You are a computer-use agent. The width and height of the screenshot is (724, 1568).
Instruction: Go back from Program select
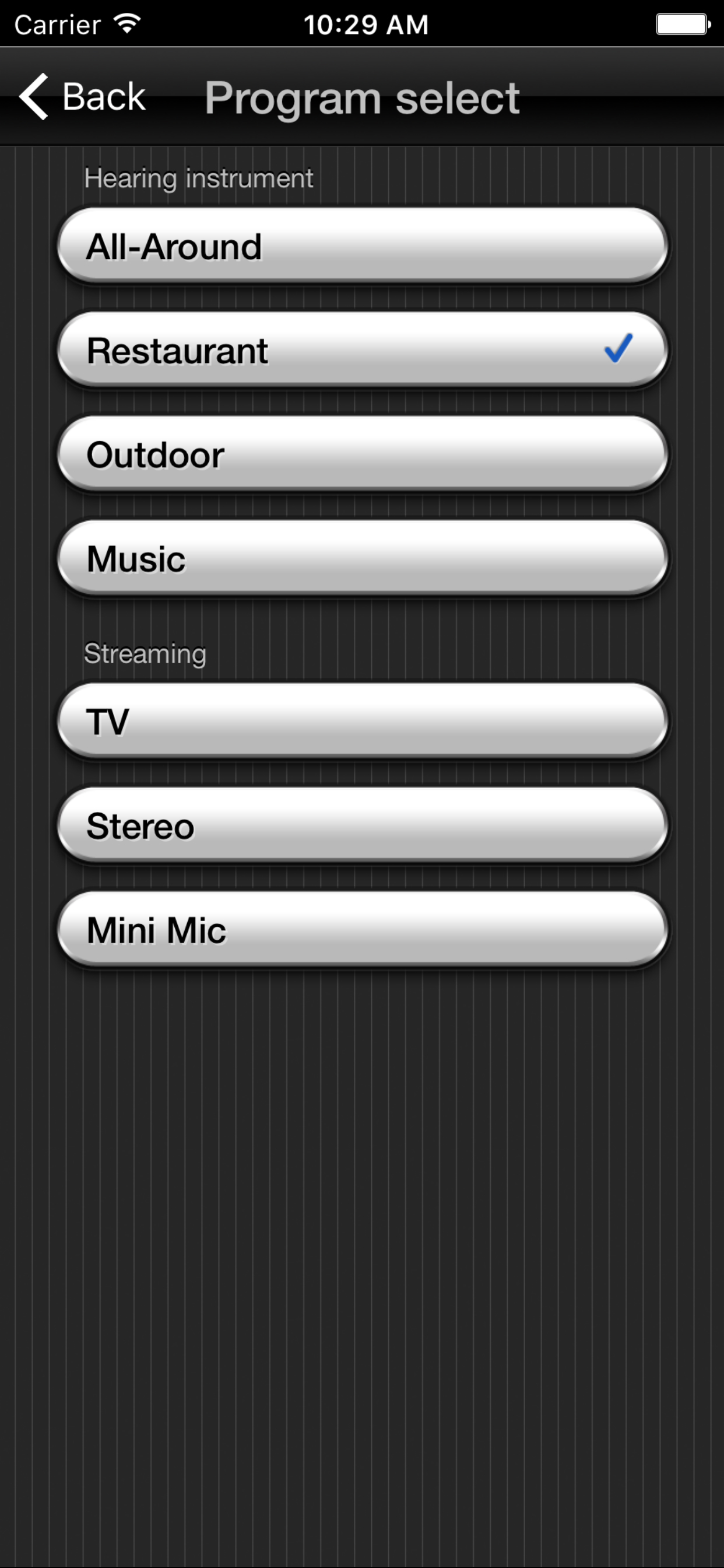83,97
